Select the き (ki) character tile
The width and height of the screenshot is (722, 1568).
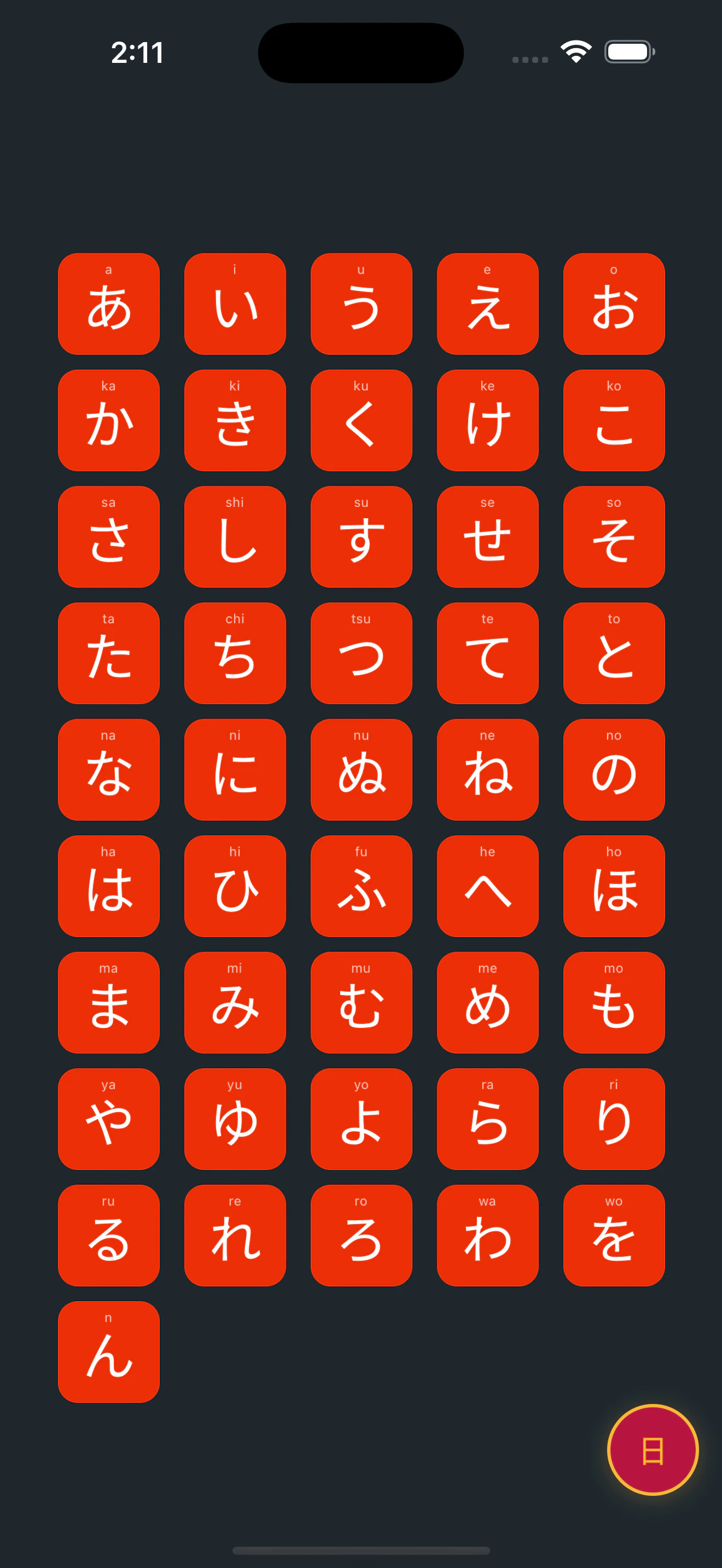pos(235,420)
